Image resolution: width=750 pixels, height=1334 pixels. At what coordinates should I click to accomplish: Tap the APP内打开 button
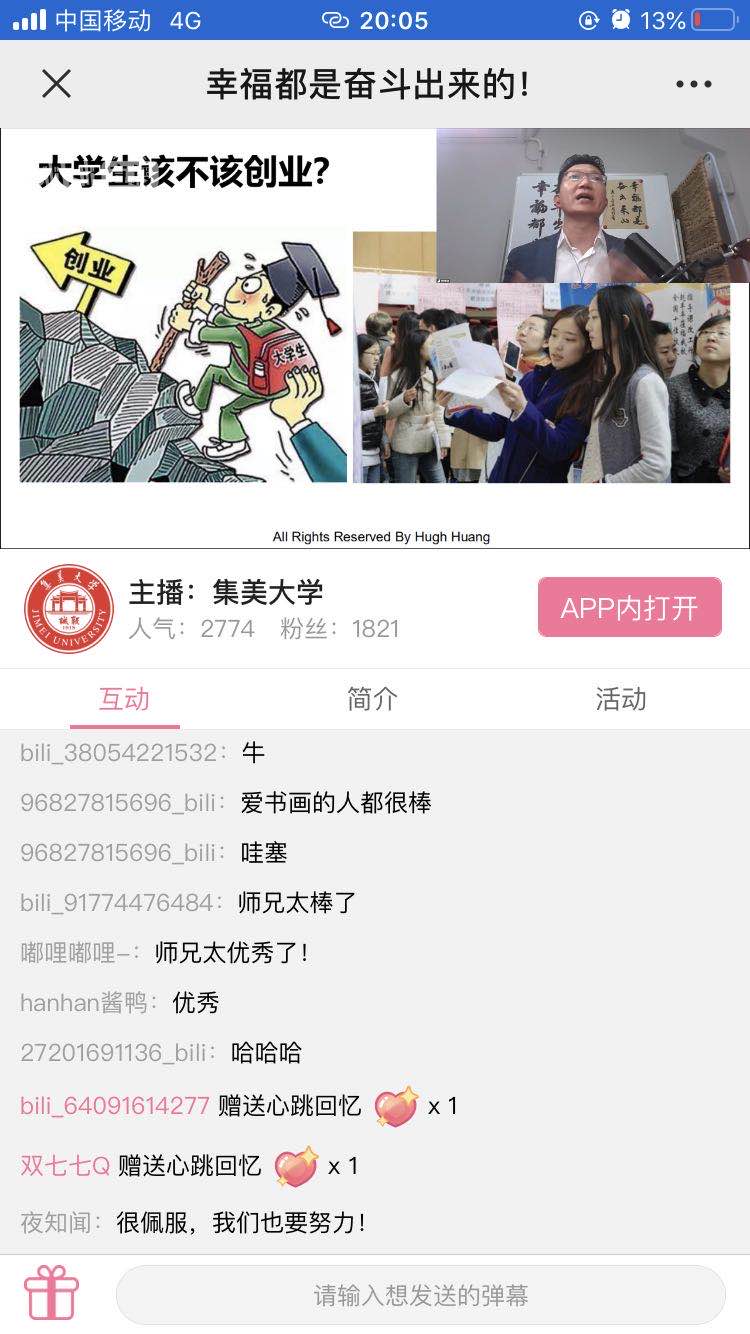click(x=629, y=607)
